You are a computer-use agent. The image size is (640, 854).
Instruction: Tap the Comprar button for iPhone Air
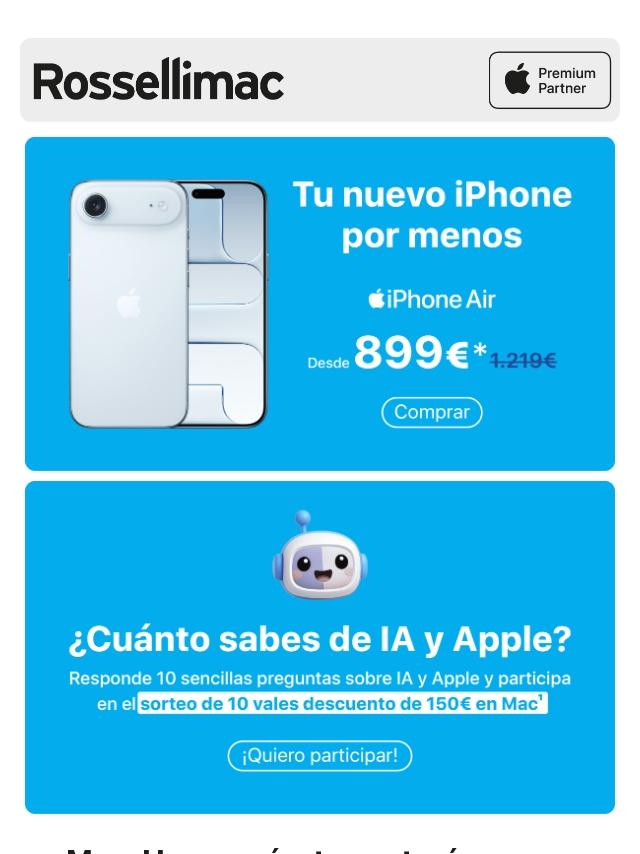point(431,411)
